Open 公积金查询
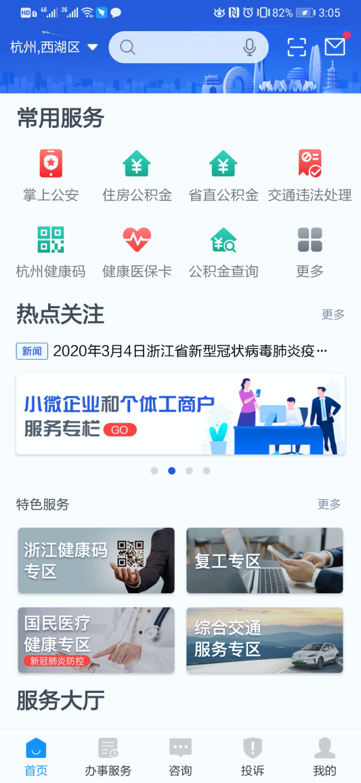The height and width of the screenshot is (783, 361). pyautogui.click(x=223, y=252)
